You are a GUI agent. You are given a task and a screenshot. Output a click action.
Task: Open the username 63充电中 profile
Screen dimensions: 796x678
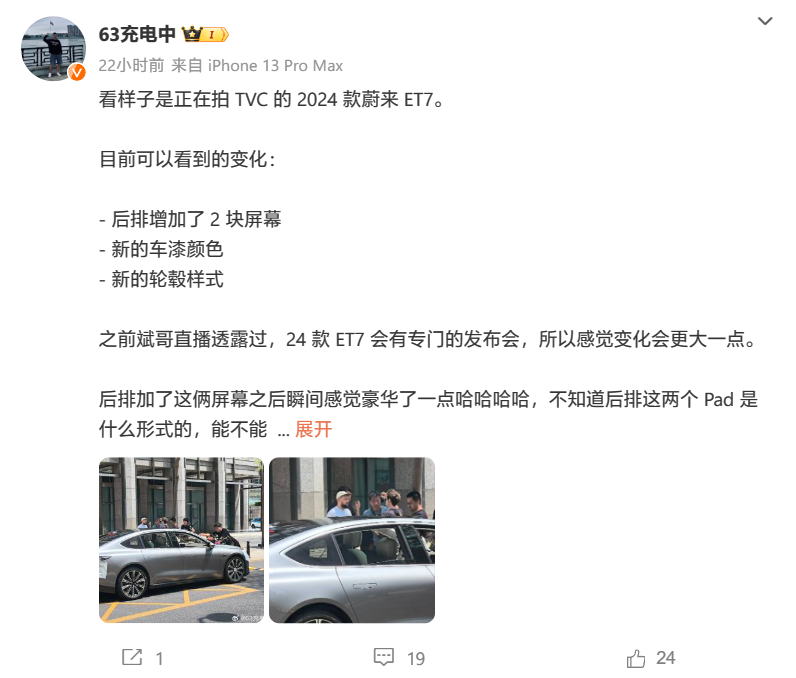click(x=137, y=35)
